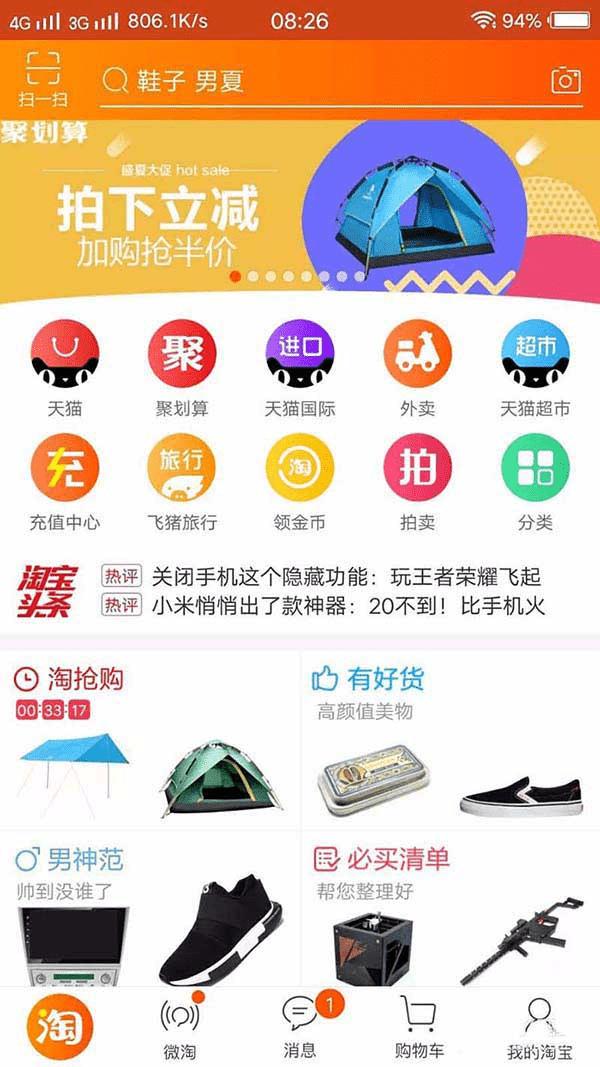Open 分类 categories

(x=535, y=481)
